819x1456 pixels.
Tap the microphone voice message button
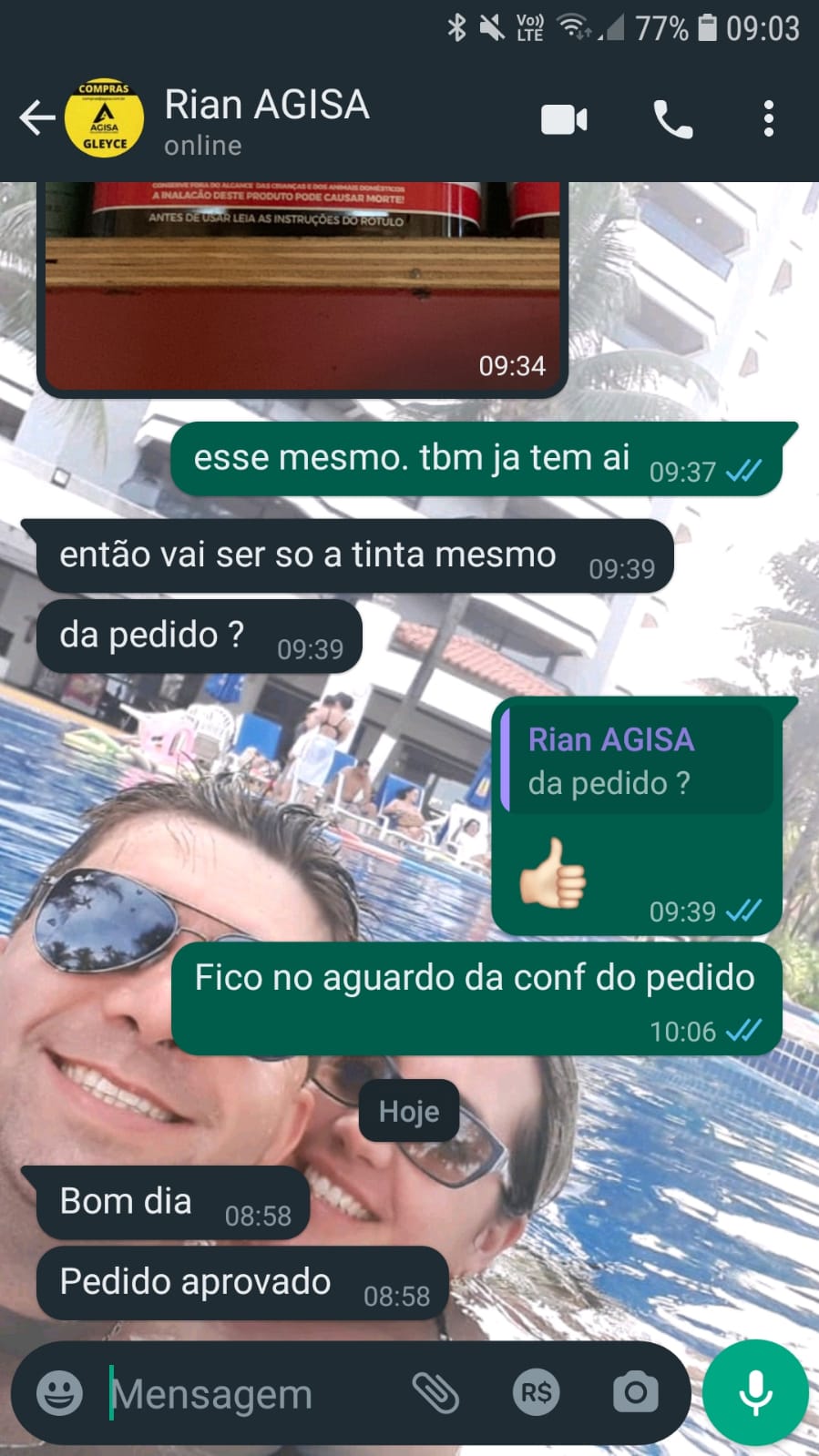click(755, 1392)
